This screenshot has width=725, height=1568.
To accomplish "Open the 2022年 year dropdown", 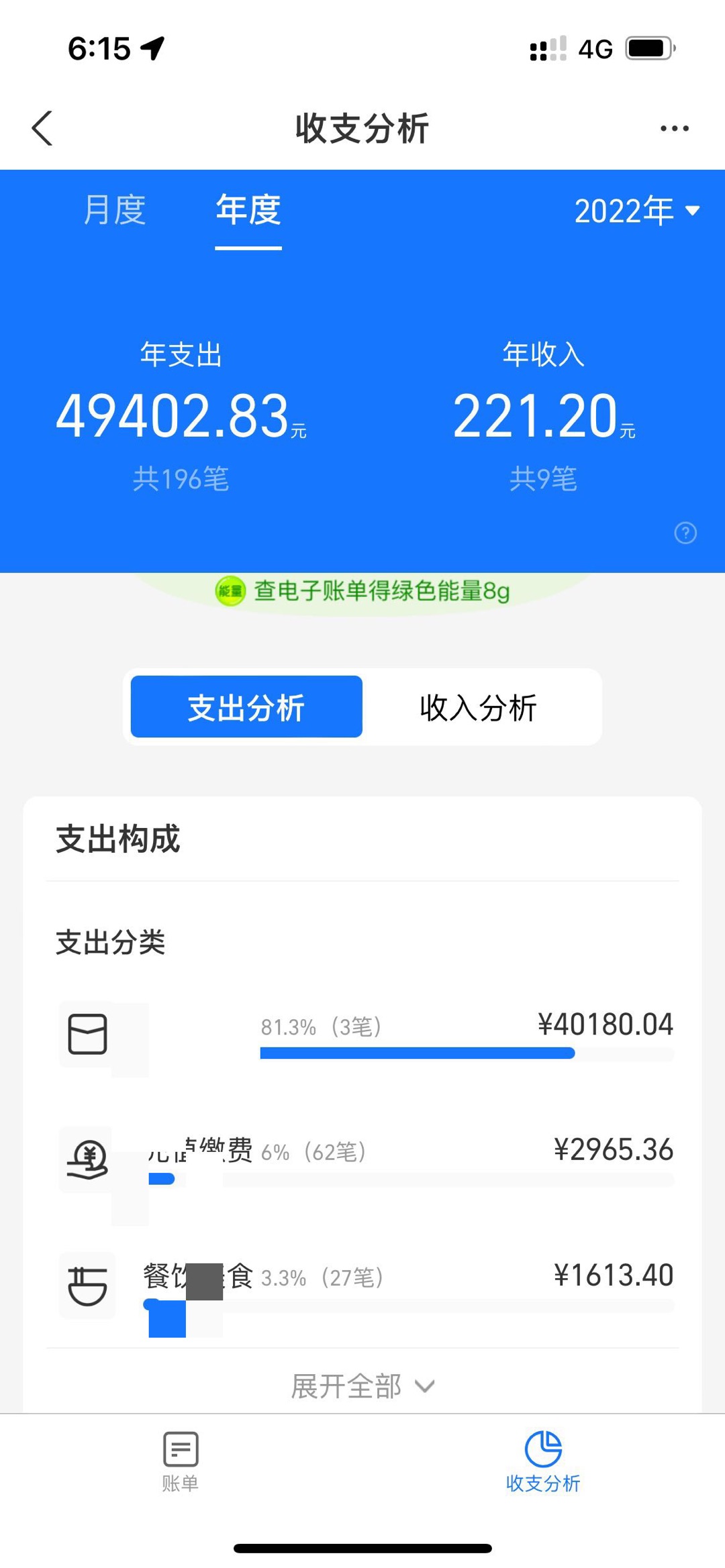I will pyautogui.click(x=637, y=211).
